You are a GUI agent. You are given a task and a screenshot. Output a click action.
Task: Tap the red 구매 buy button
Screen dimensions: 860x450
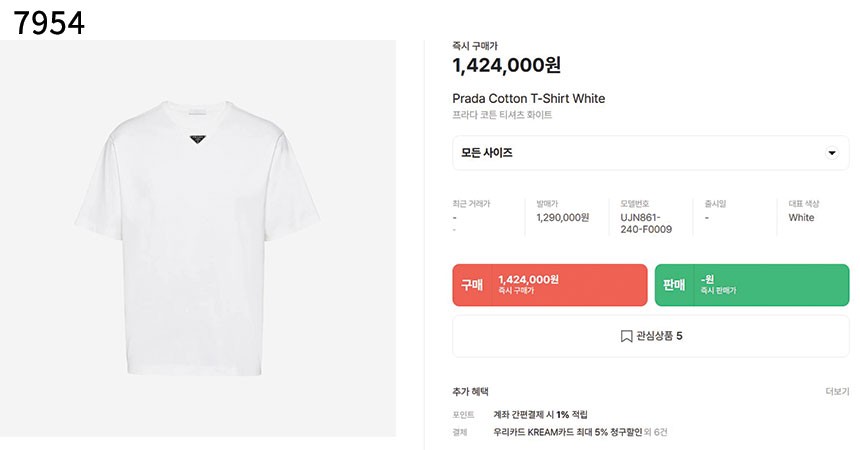tap(549, 285)
